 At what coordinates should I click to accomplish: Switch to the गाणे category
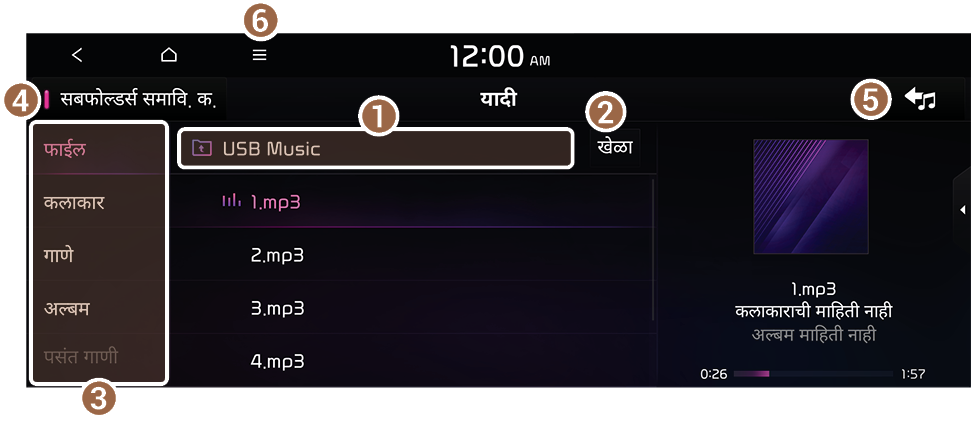(98, 254)
